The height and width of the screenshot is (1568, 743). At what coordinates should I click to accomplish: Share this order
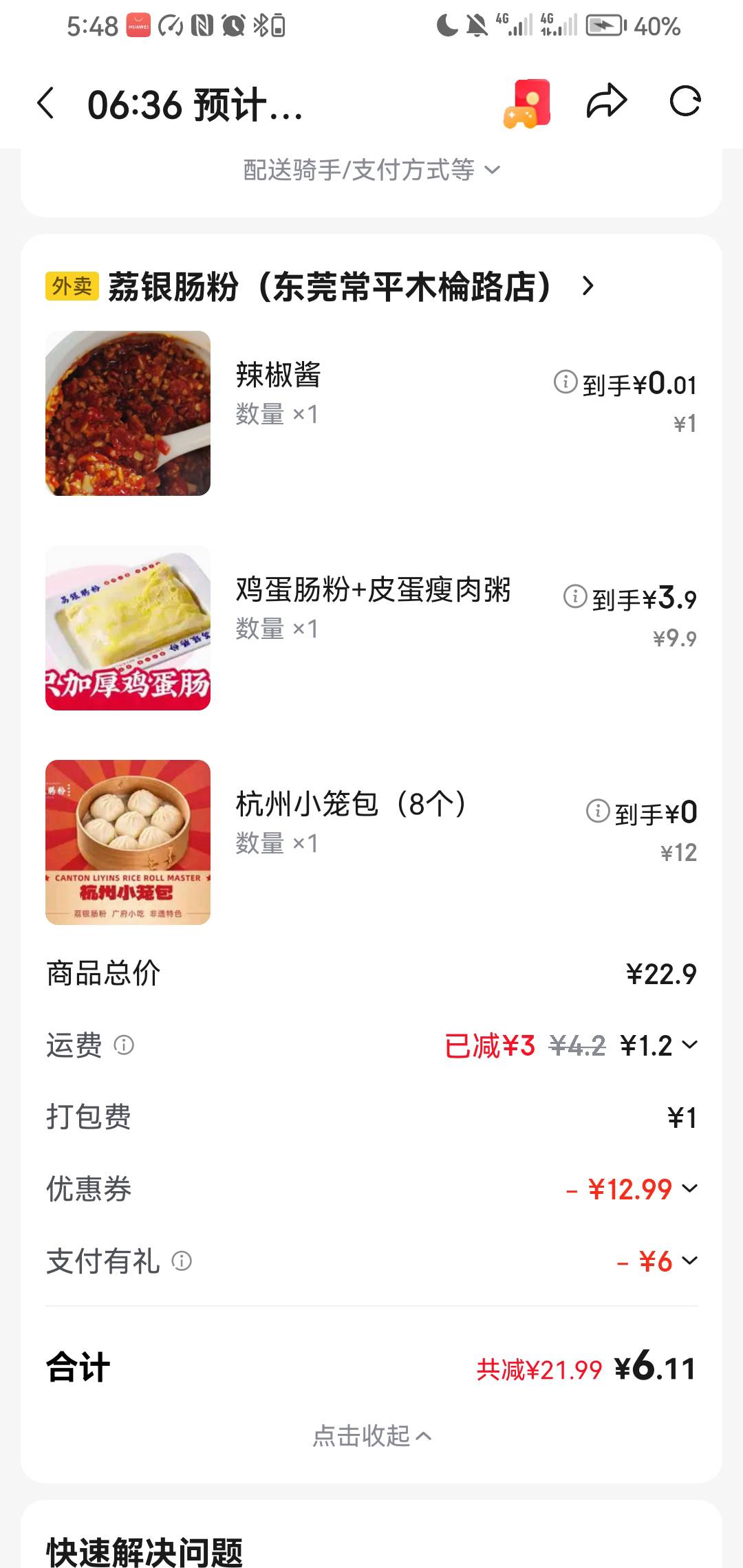606,102
